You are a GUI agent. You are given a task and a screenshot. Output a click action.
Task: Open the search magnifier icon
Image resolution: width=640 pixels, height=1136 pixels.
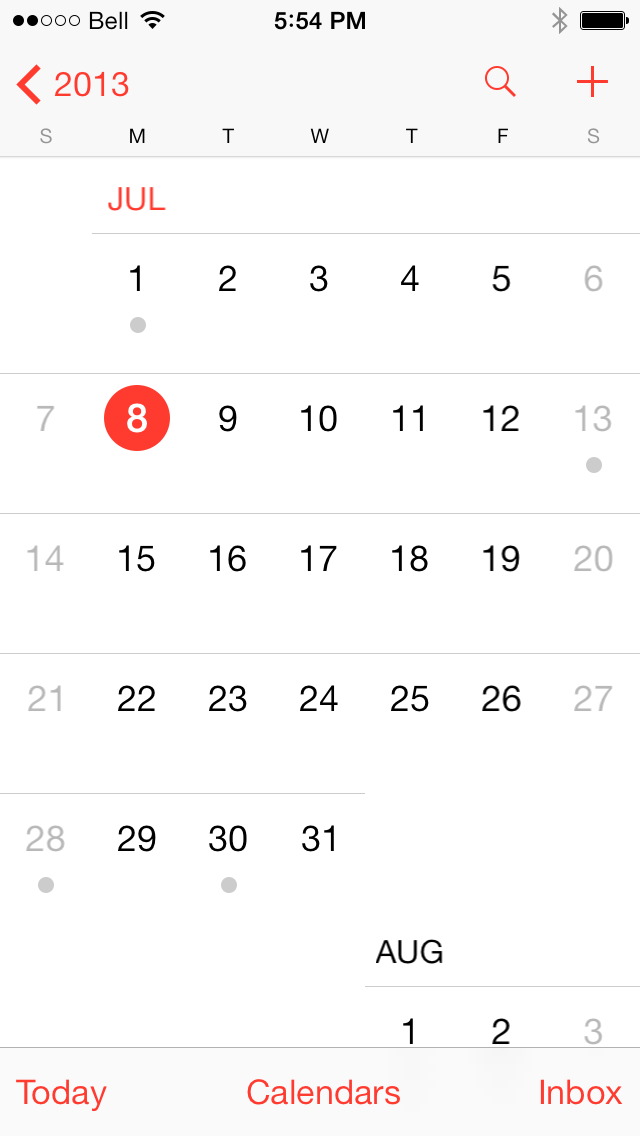[x=500, y=82]
